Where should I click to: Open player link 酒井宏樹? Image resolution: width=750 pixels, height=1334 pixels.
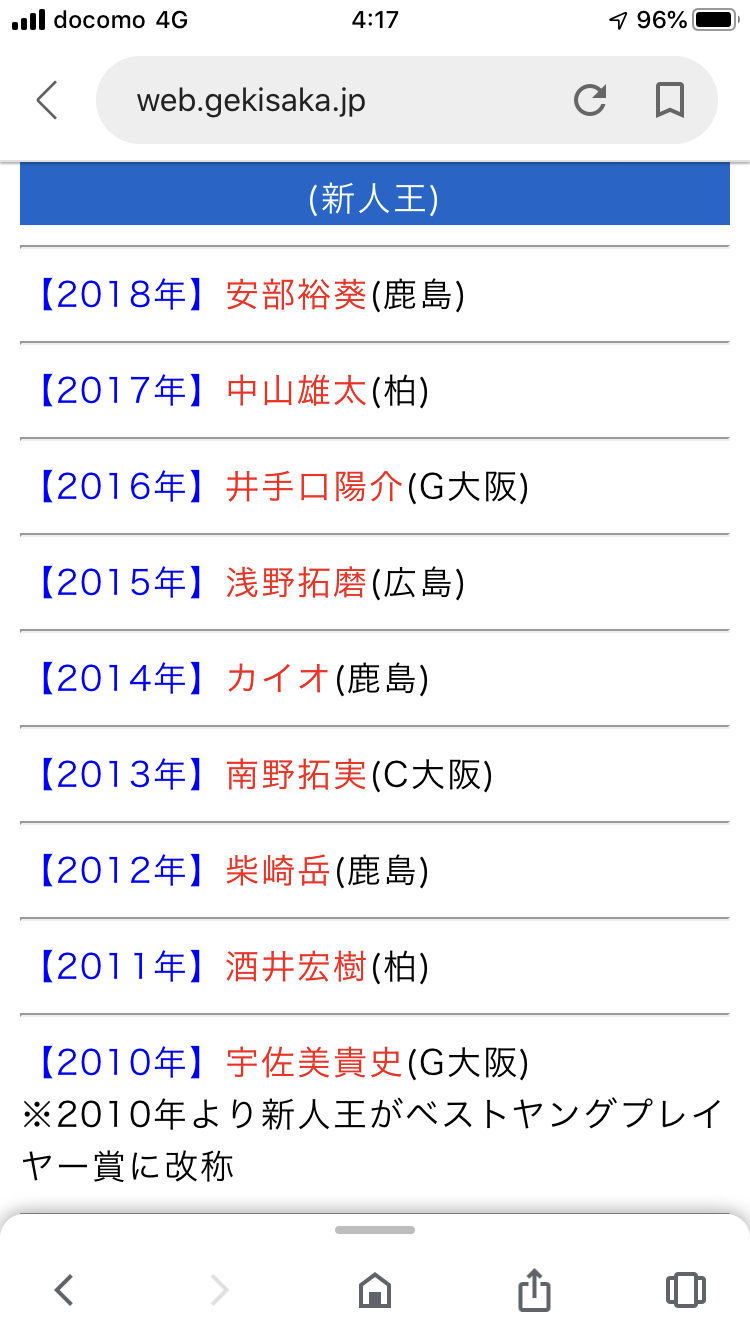pos(297,966)
